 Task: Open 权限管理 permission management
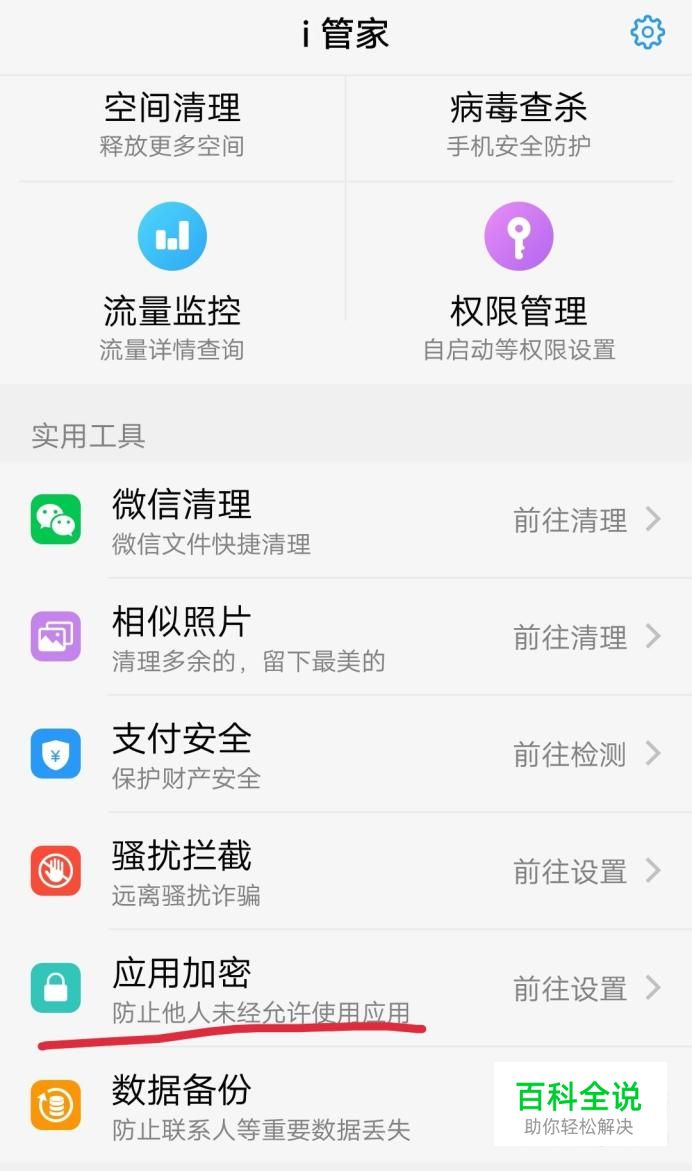coord(518,281)
